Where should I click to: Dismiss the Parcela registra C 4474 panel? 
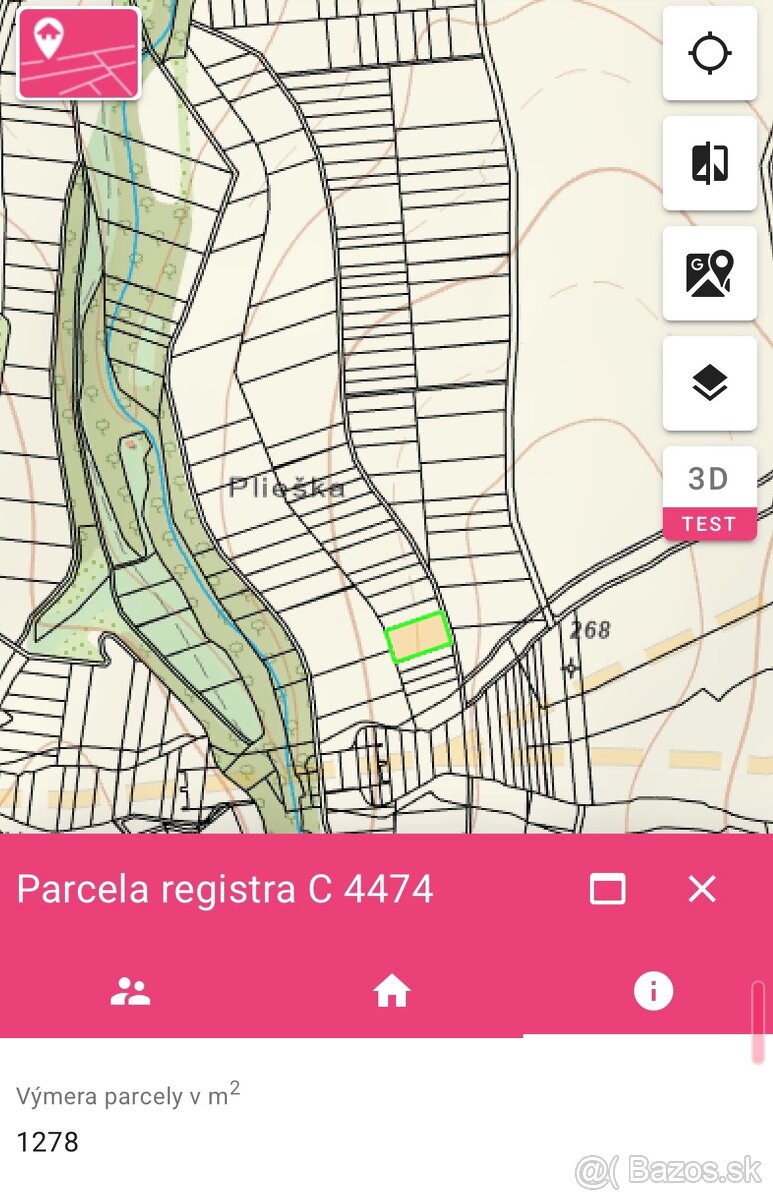(x=703, y=888)
